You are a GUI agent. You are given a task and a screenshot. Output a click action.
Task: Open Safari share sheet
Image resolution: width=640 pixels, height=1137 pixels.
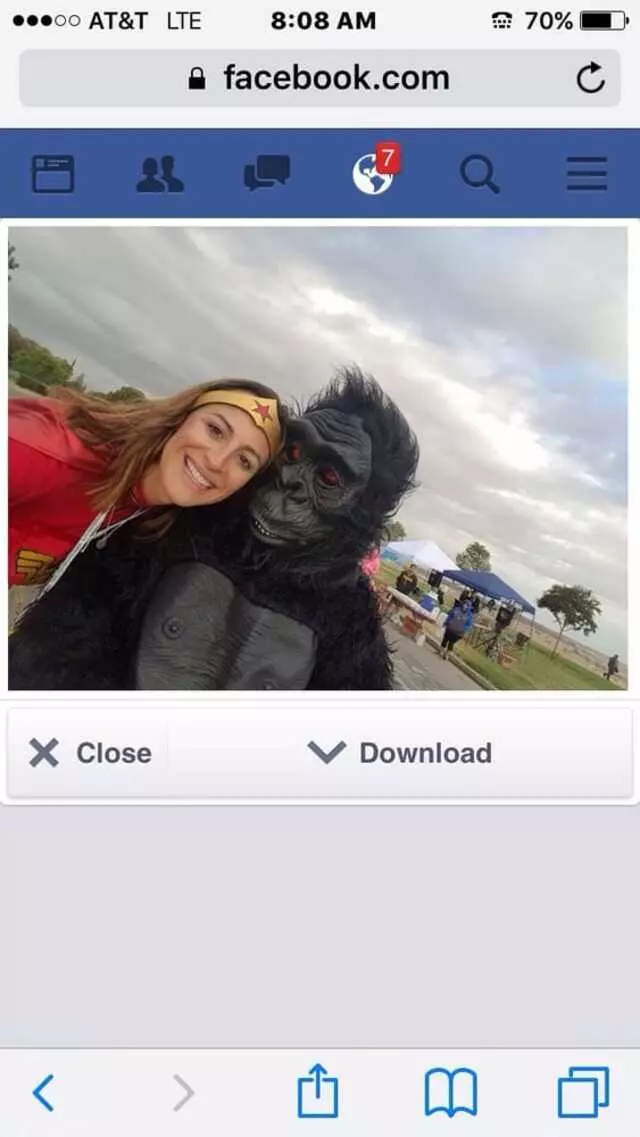[318, 1091]
